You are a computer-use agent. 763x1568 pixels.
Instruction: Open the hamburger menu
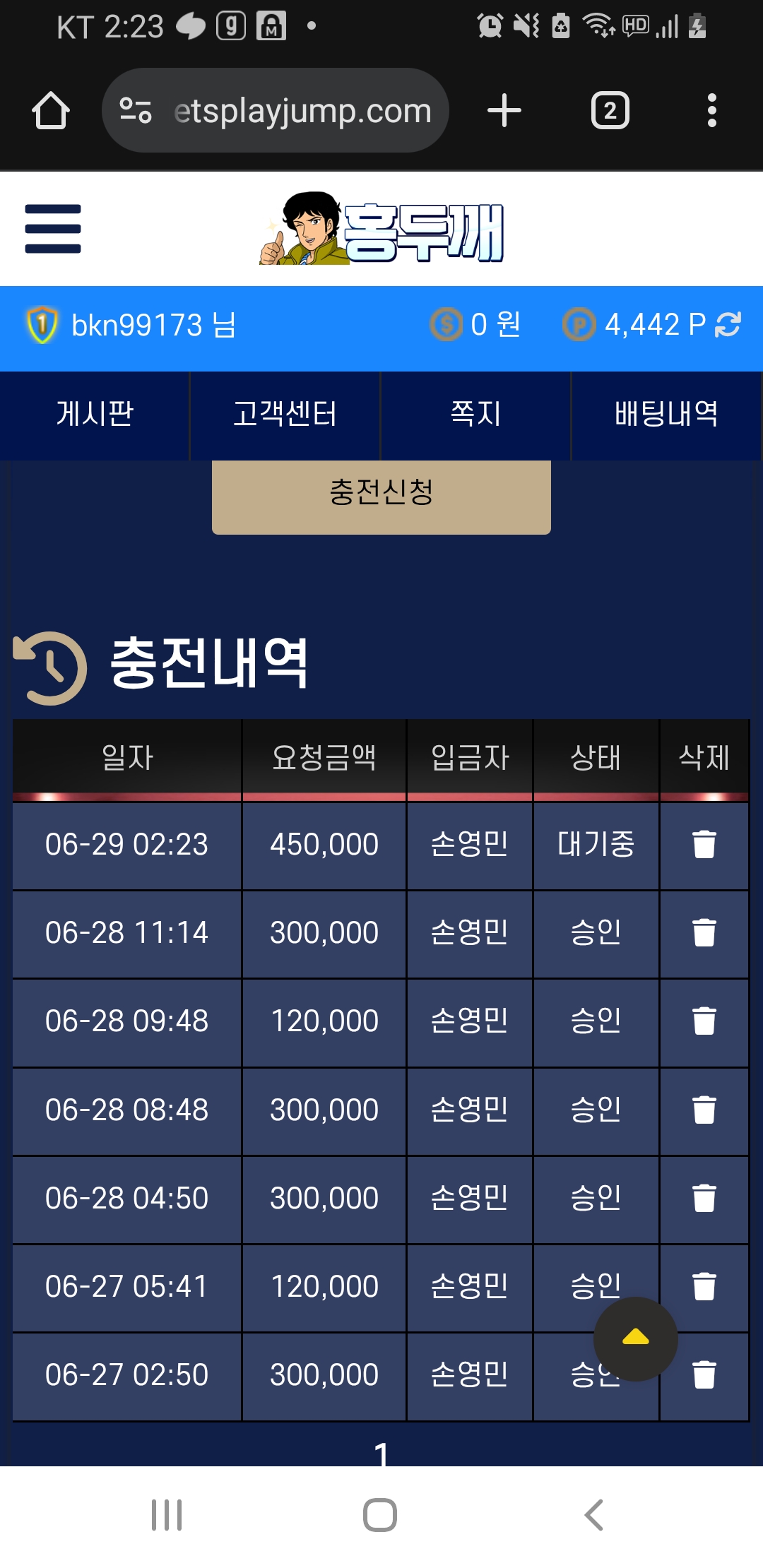pos(53,229)
